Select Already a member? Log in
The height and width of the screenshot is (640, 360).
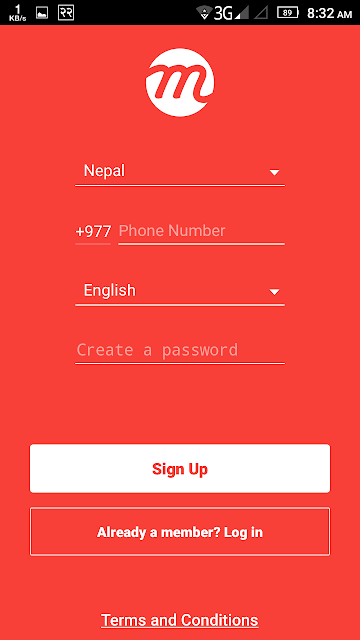point(180,532)
